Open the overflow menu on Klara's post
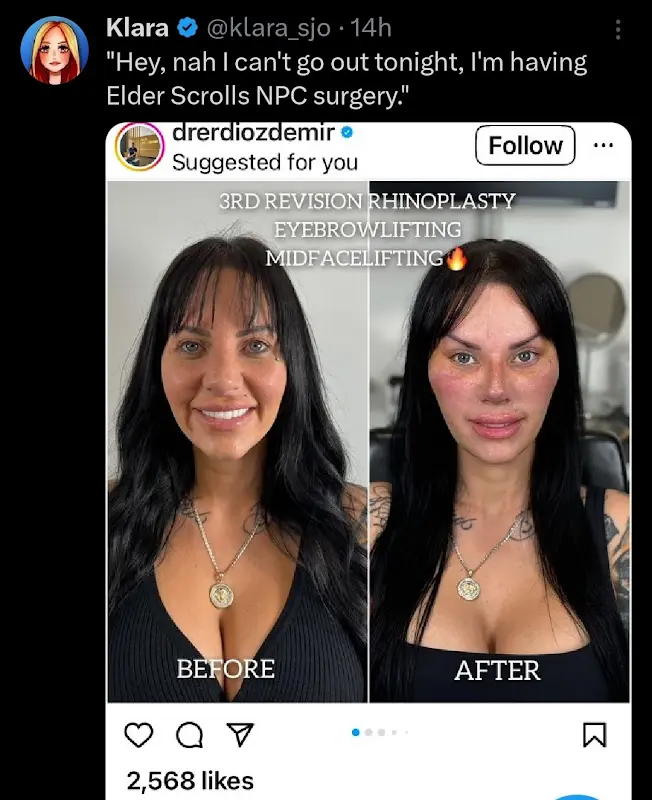 [x=619, y=30]
